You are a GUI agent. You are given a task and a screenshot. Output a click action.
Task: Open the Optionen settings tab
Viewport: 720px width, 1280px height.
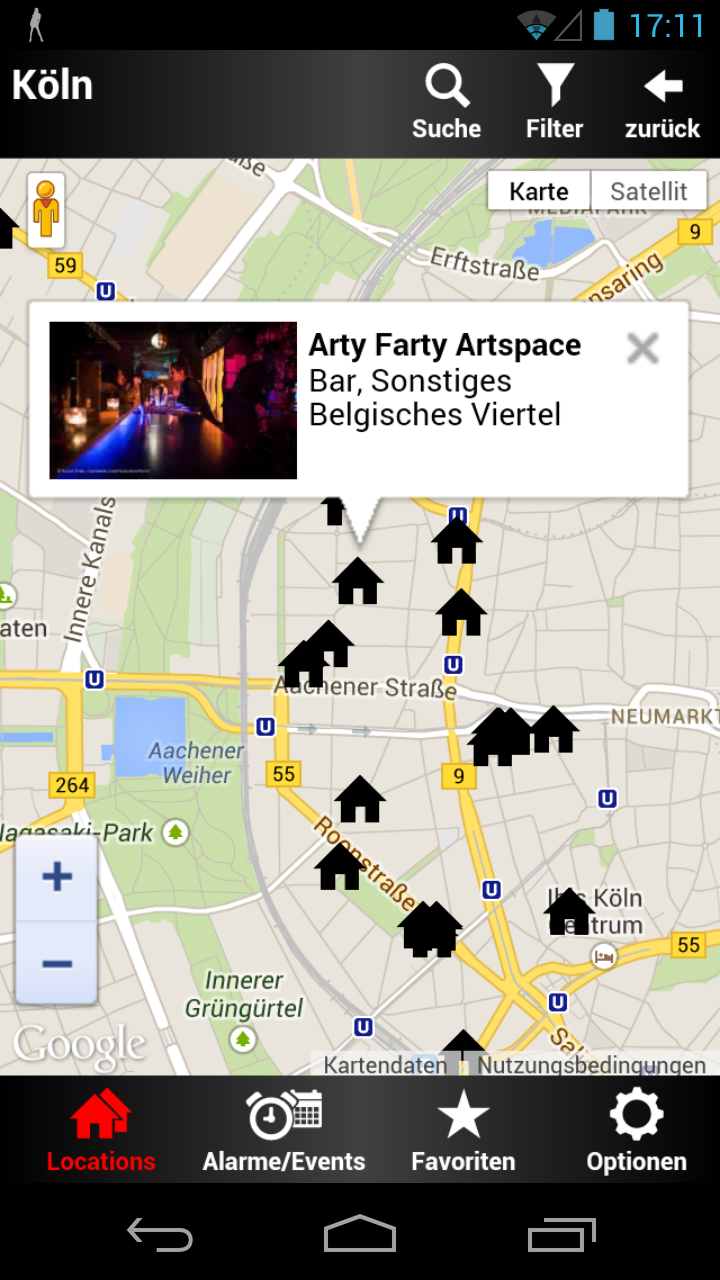click(x=636, y=1131)
